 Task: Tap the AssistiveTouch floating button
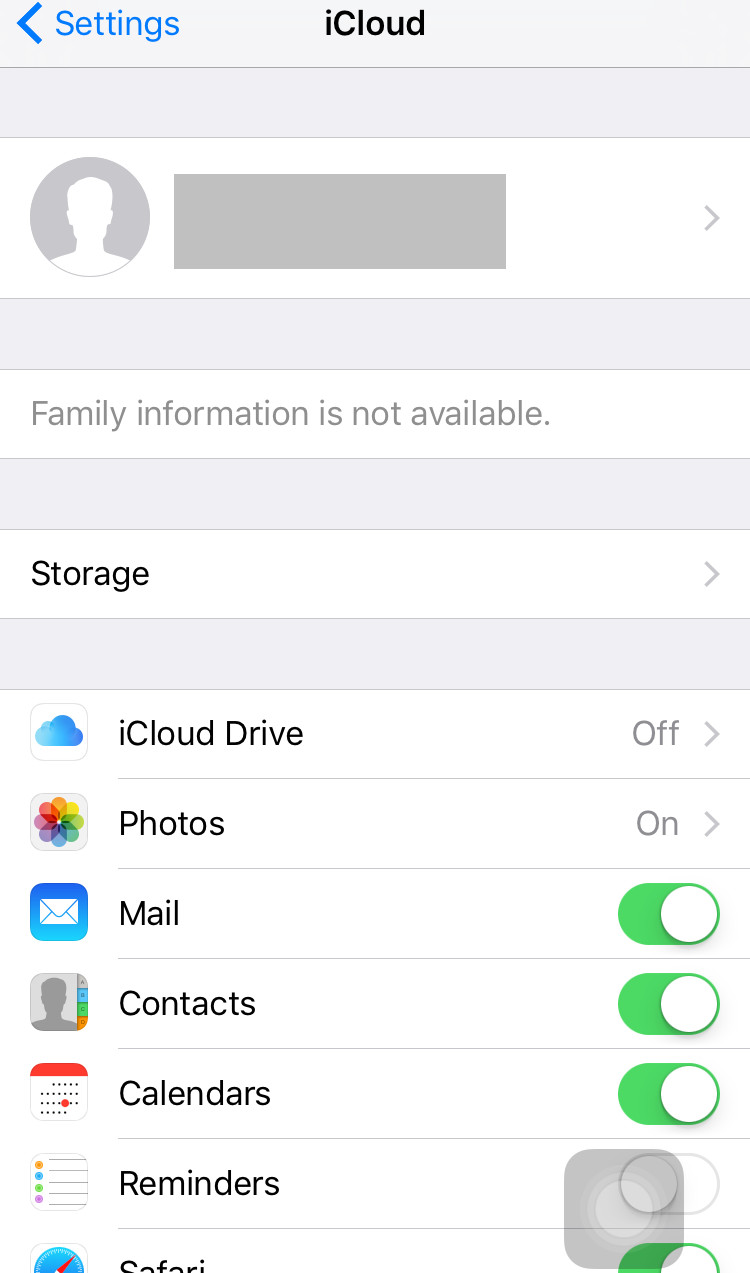[x=624, y=1209]
